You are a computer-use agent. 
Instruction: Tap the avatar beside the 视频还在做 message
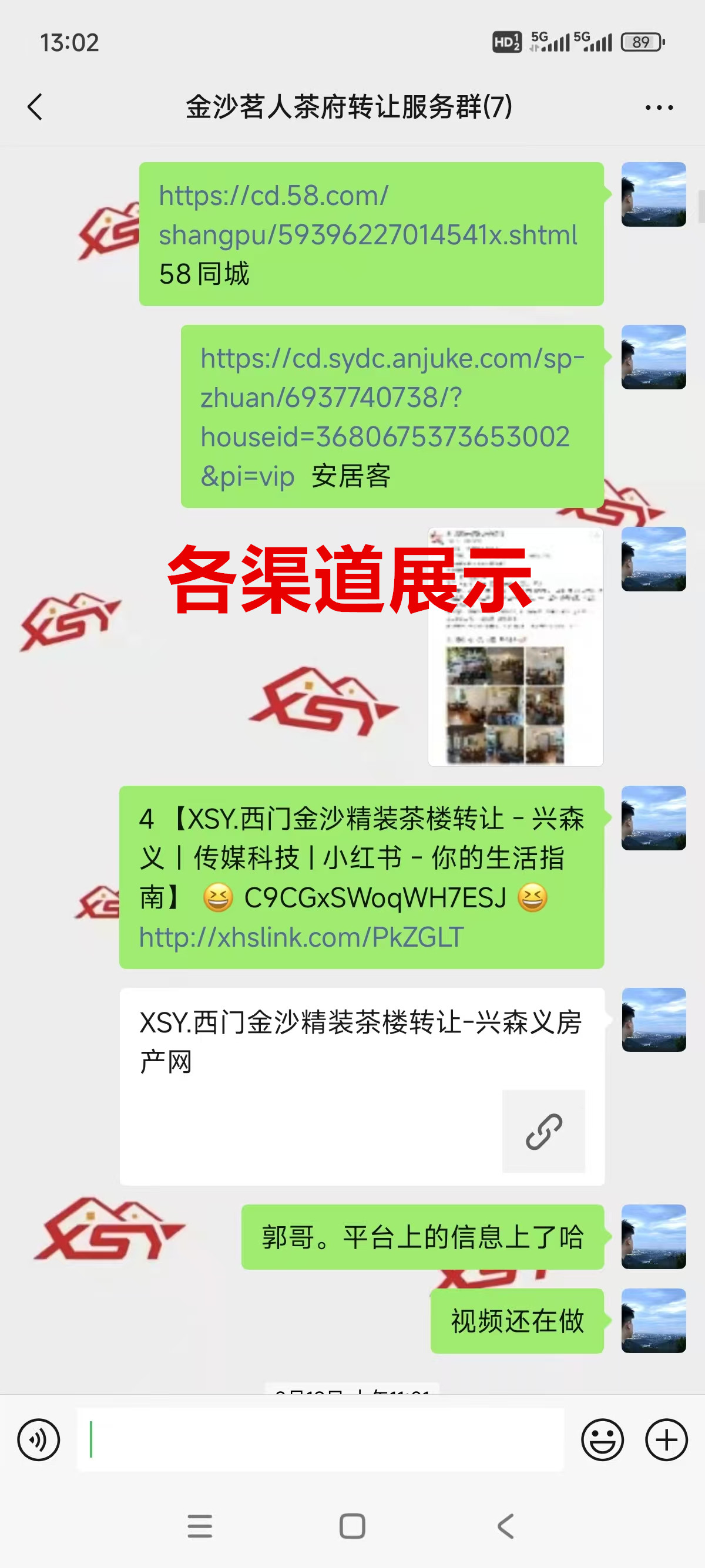click(653, 1320)
